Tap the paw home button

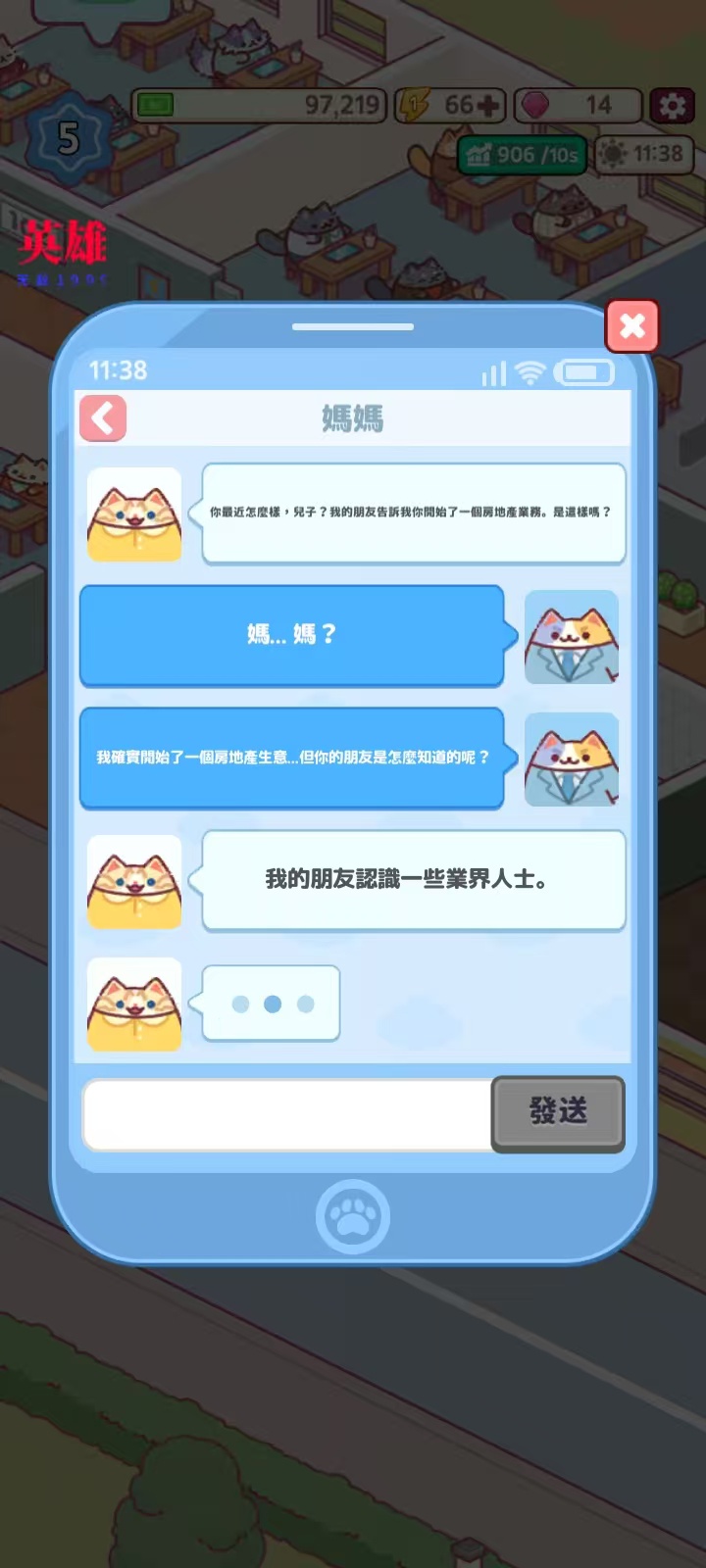353,1217
